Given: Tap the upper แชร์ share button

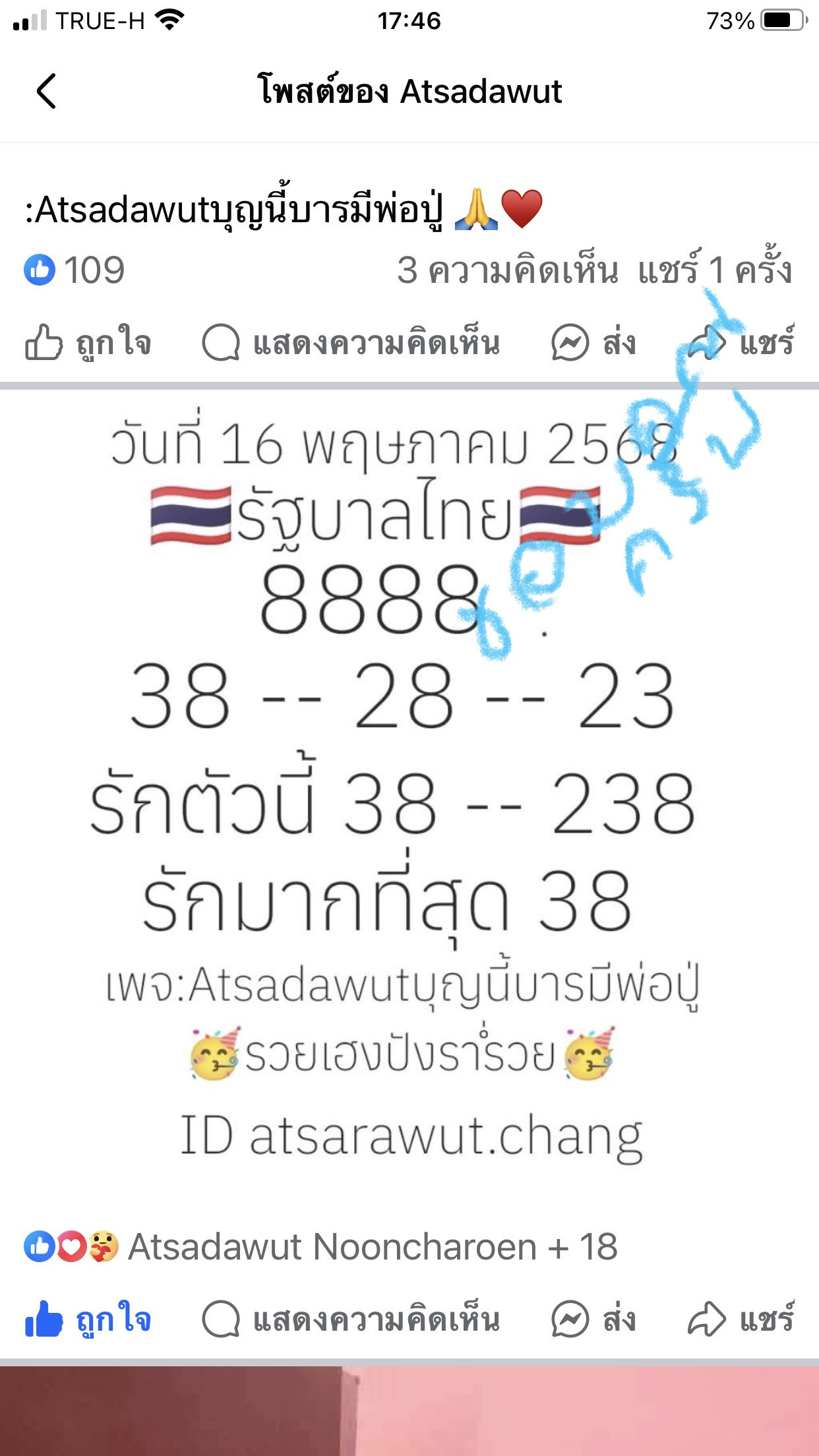Looking at the screenshot, I should tap(741, 342).
